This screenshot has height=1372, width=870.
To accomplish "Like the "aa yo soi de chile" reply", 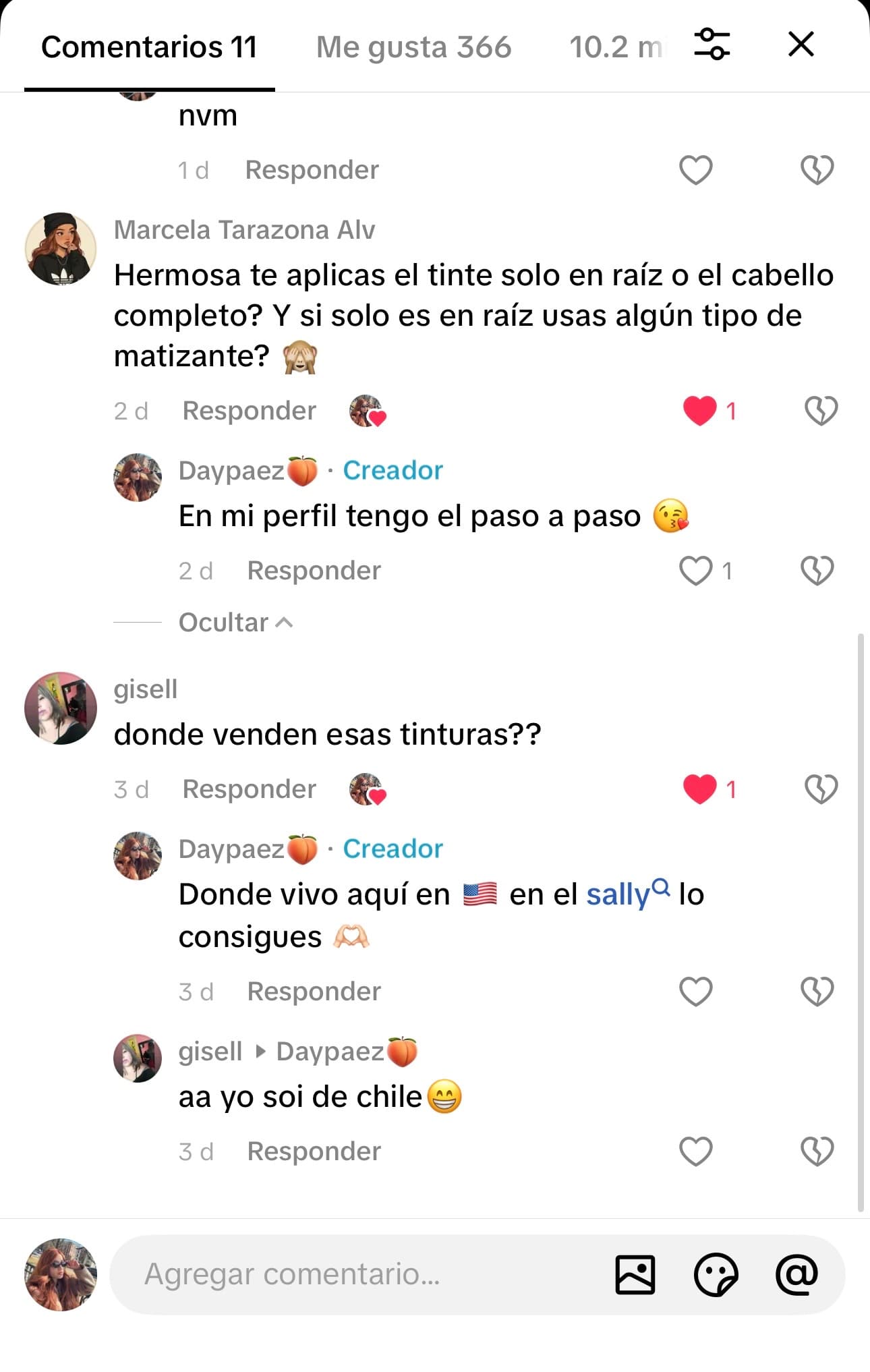I will tap(695, 1150).
